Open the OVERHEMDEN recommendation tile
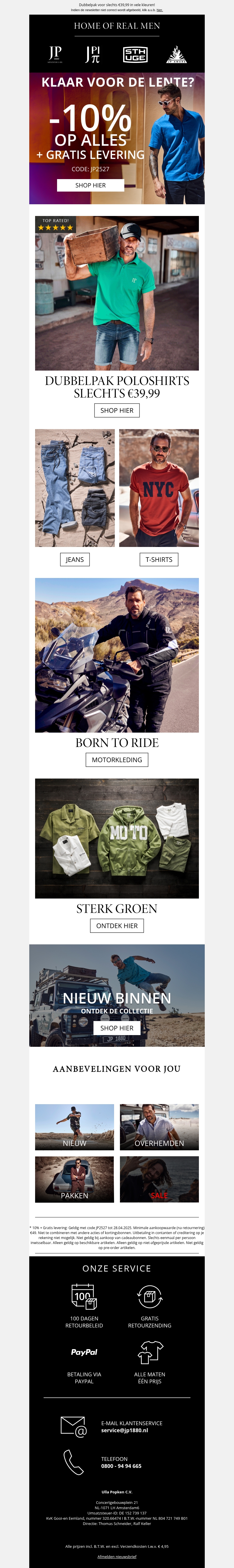This screenshot has width=234, height=1568. 159,1127
